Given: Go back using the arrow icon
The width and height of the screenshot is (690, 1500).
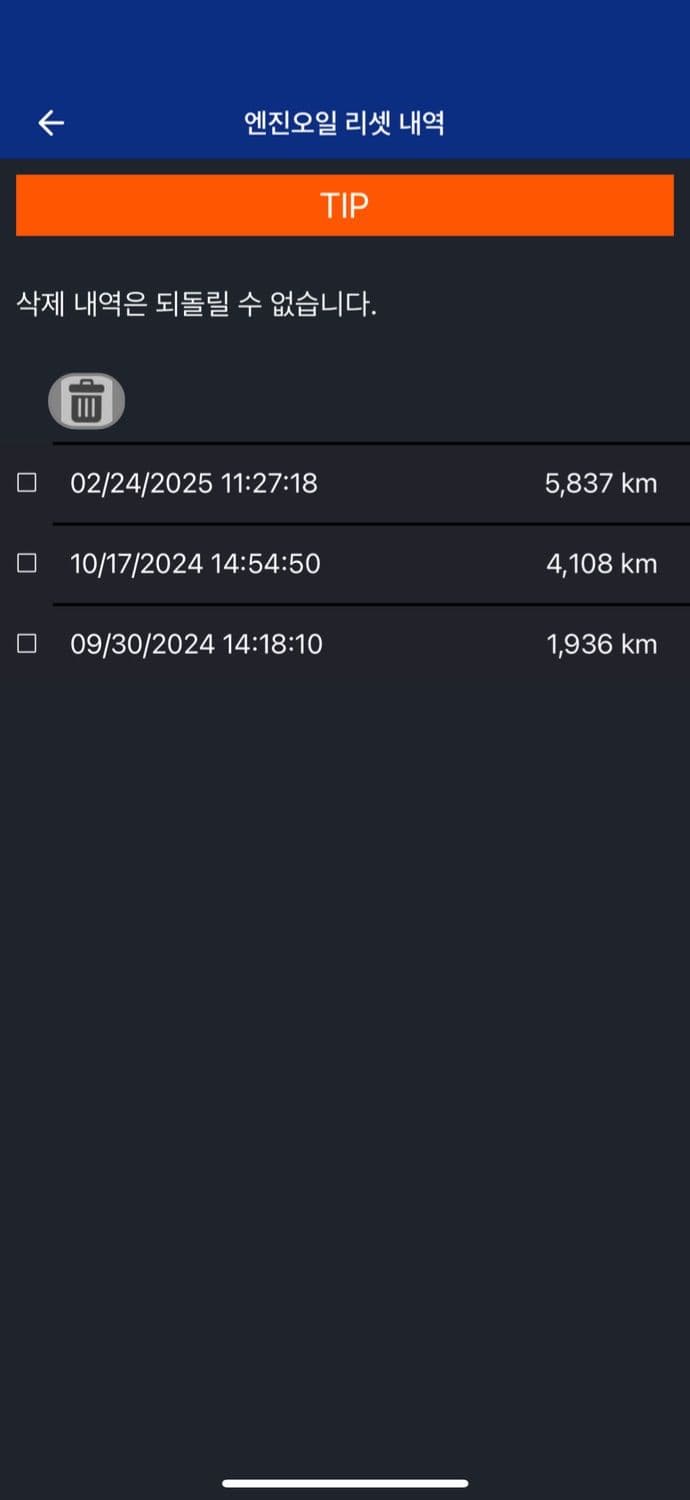Looking at the screenshot, I should [x=51, y=123].
